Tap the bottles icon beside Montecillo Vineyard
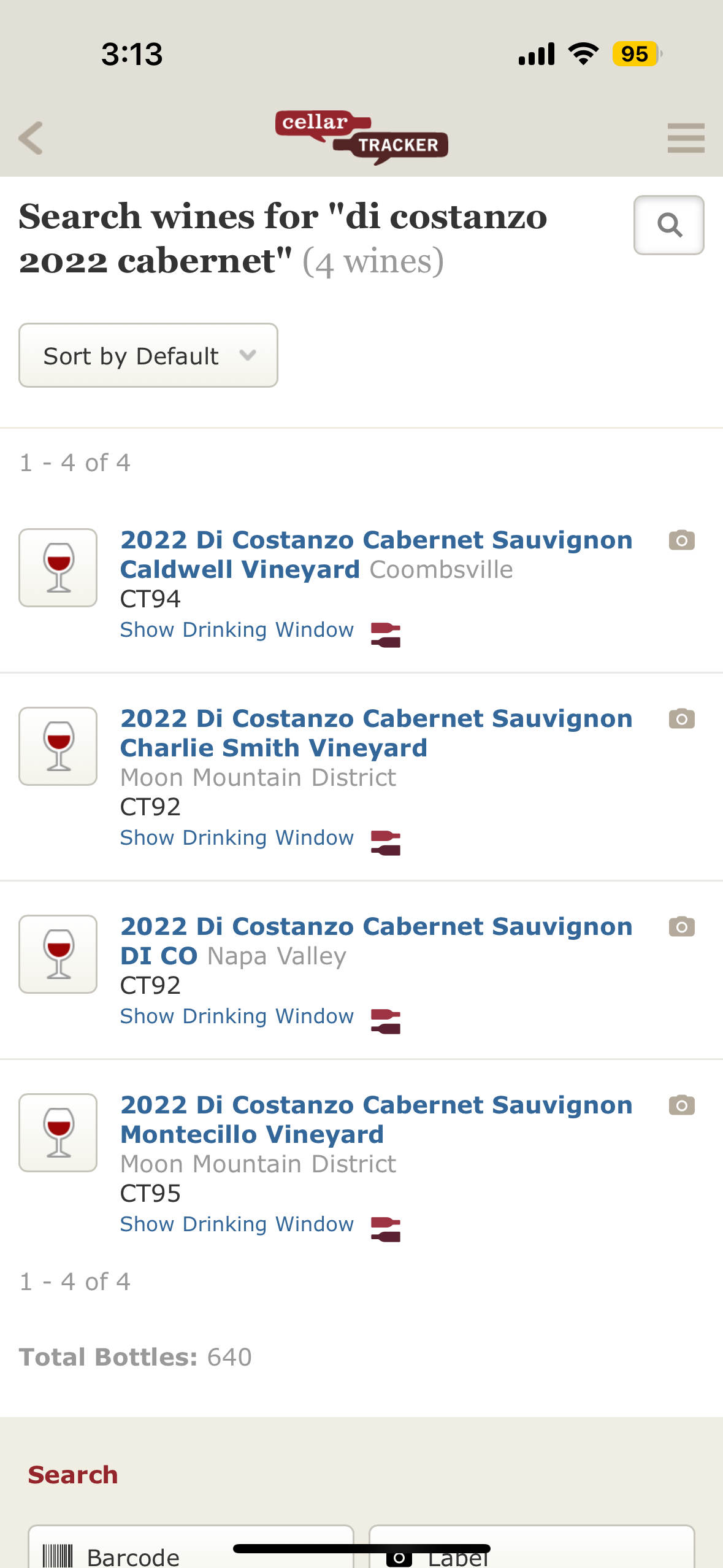723x1568 pixels. (386, 1229)
